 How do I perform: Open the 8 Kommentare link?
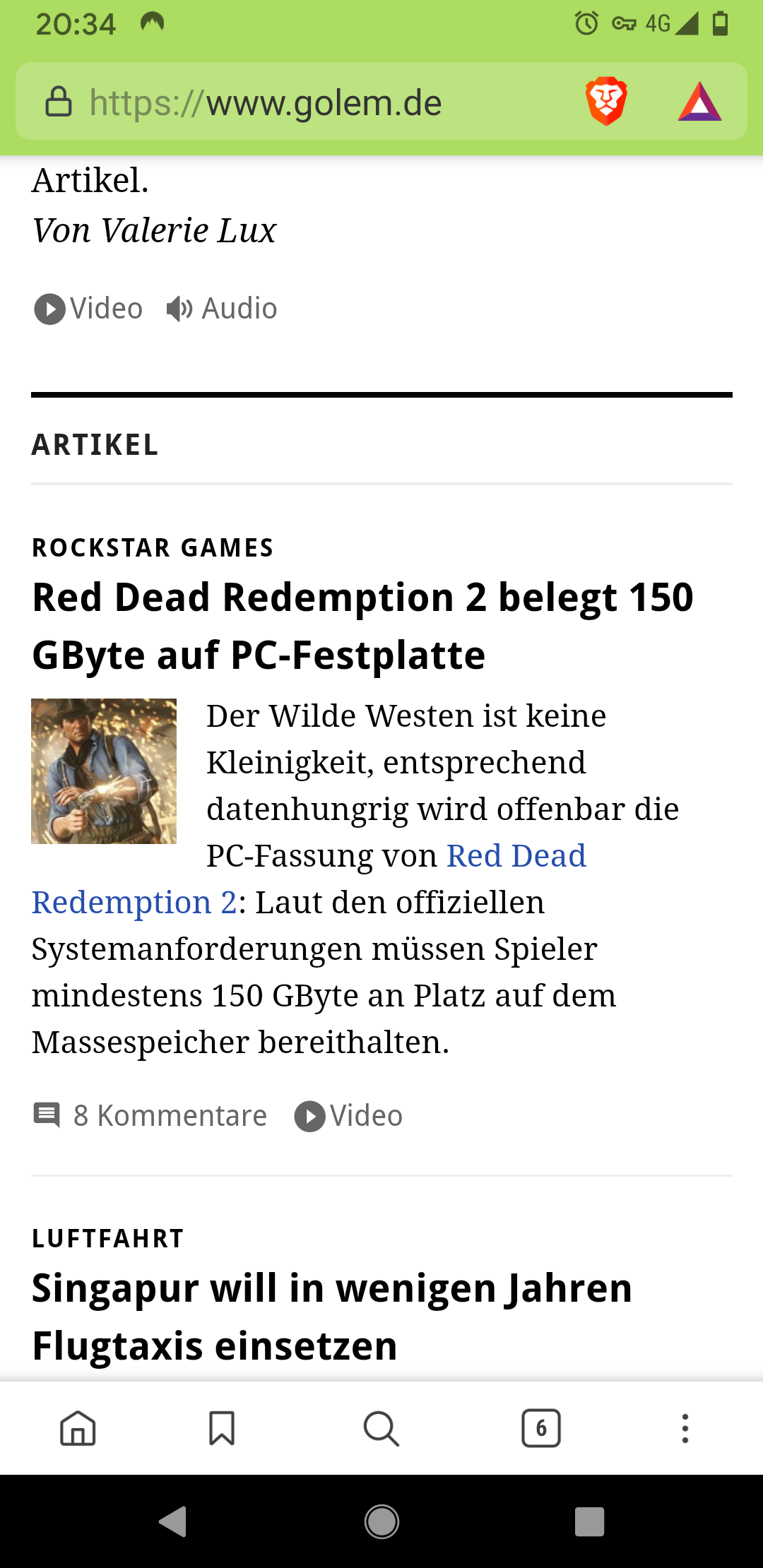pyautogui.click(x=170, y=1115)
